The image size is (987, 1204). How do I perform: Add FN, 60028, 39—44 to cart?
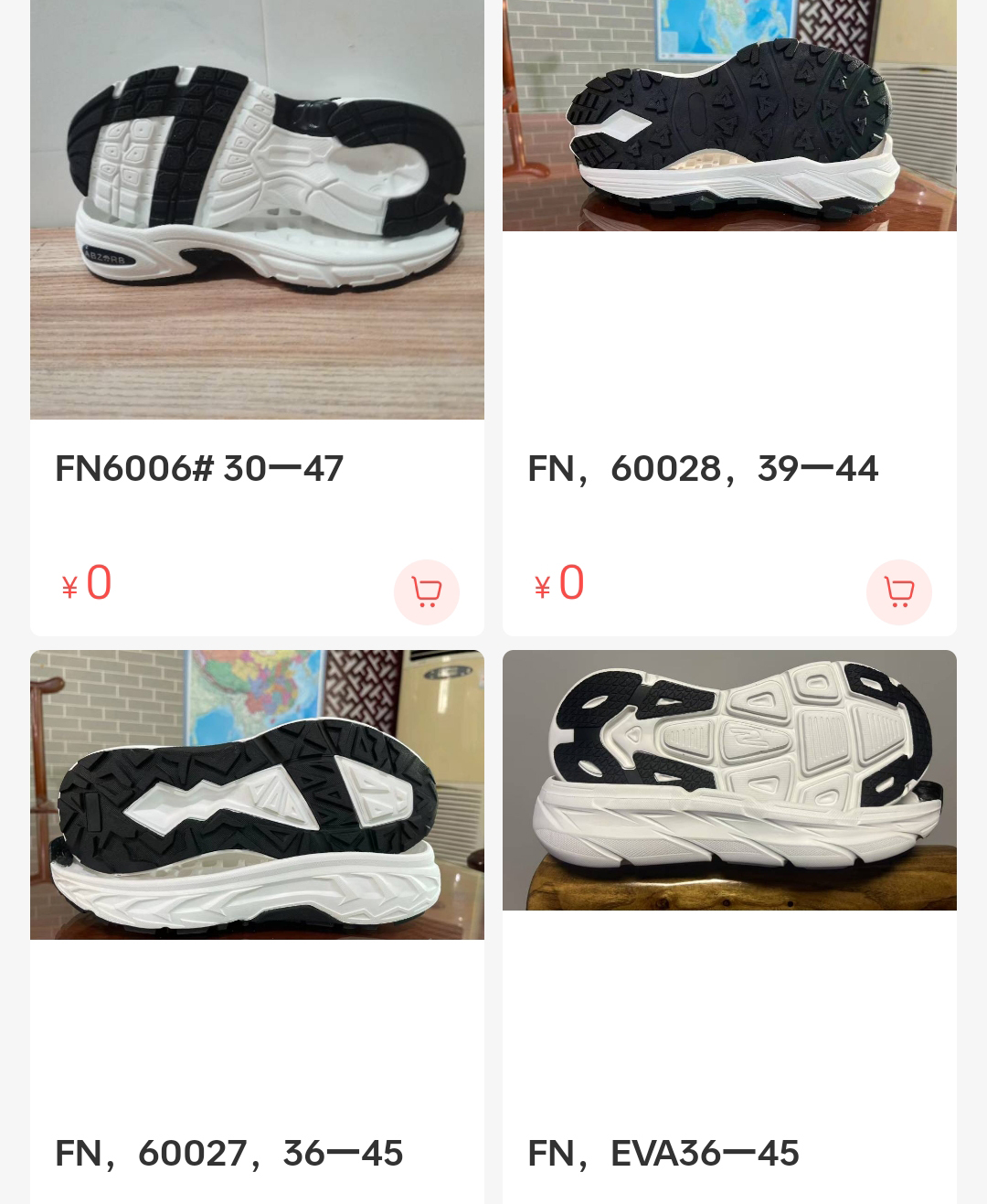[x=898, y=592]
